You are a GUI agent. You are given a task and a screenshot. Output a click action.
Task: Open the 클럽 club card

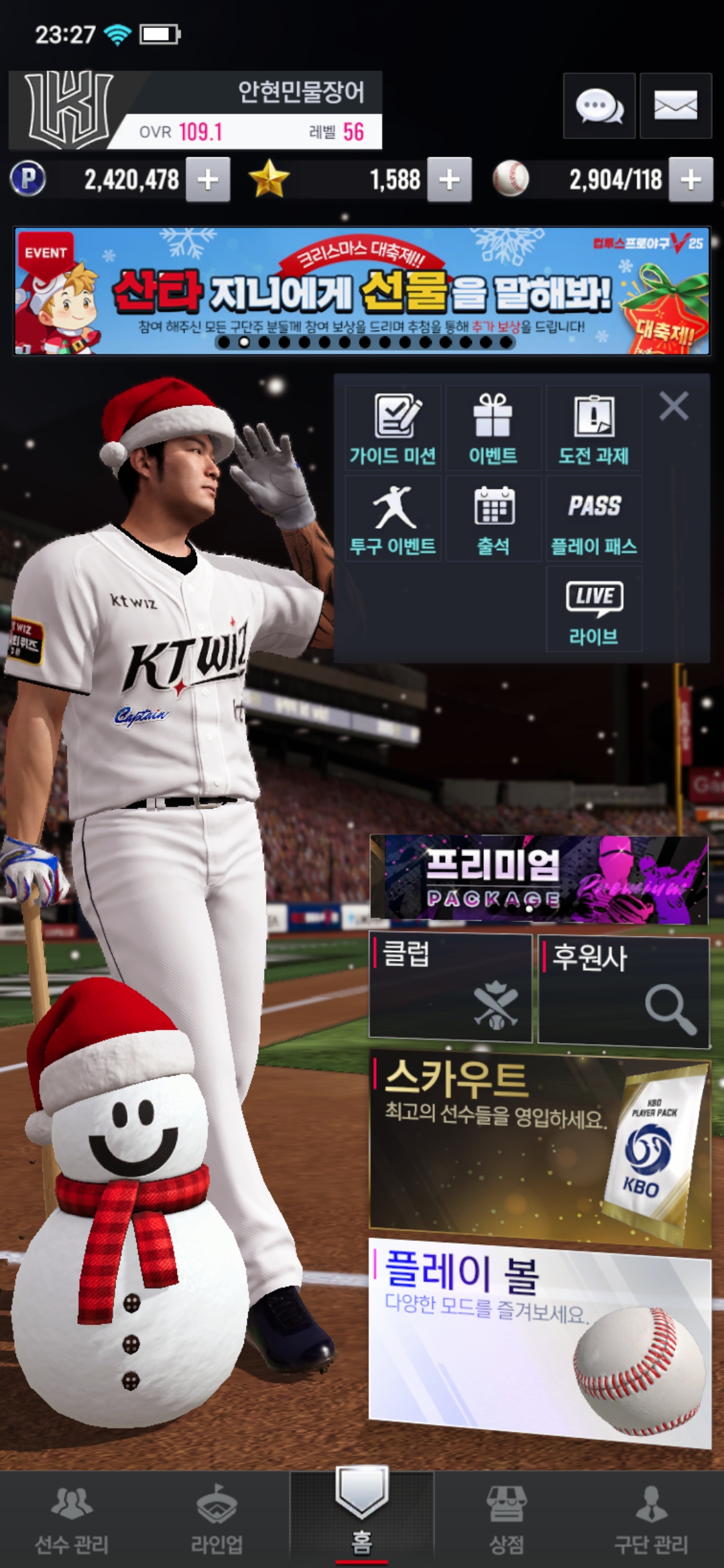(x=450, y=988)
